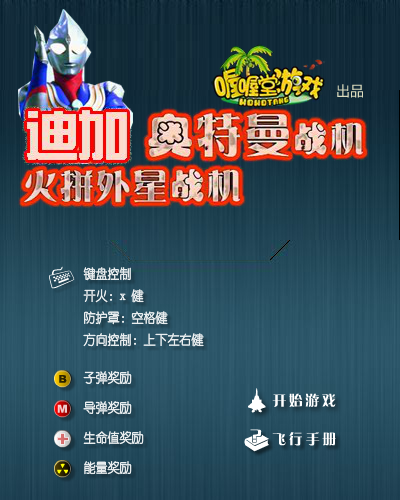400x500 pixels.
Task: Start the game via 开始游戏
Action: coord(292,400)
